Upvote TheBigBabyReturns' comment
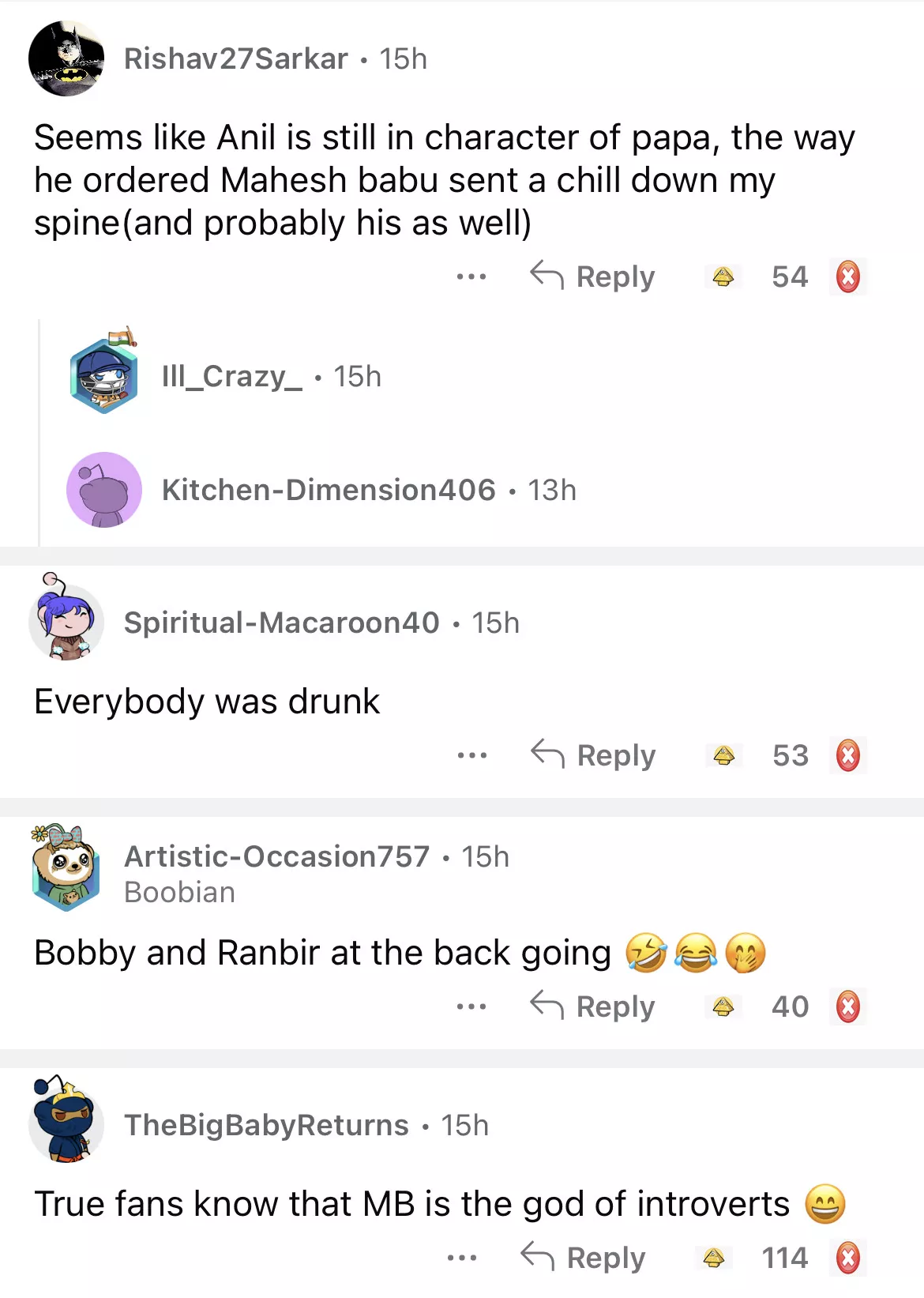Screen dimensions: 924x1298 (713, 1258)
